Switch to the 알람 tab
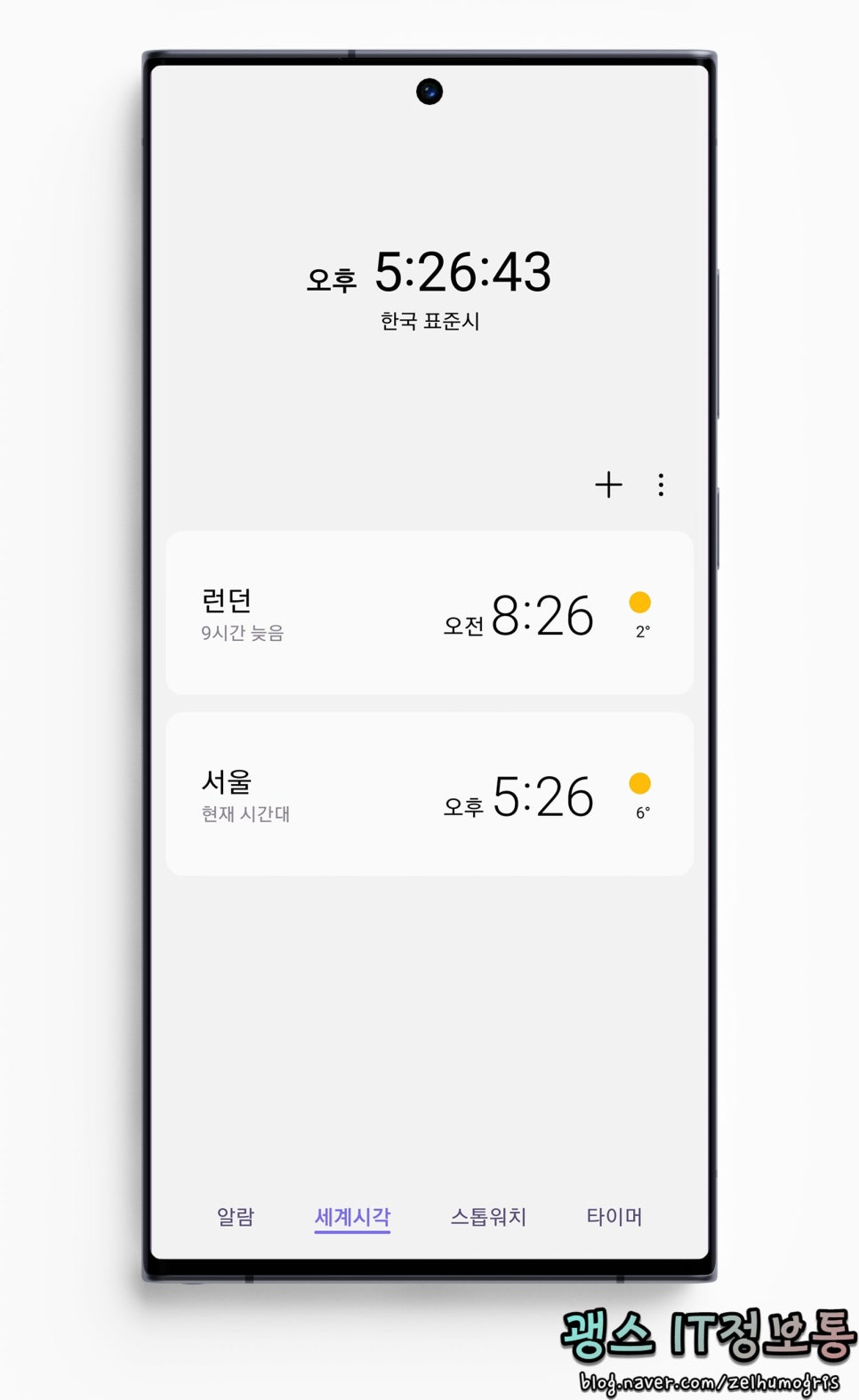 (x=236, y=1216)
